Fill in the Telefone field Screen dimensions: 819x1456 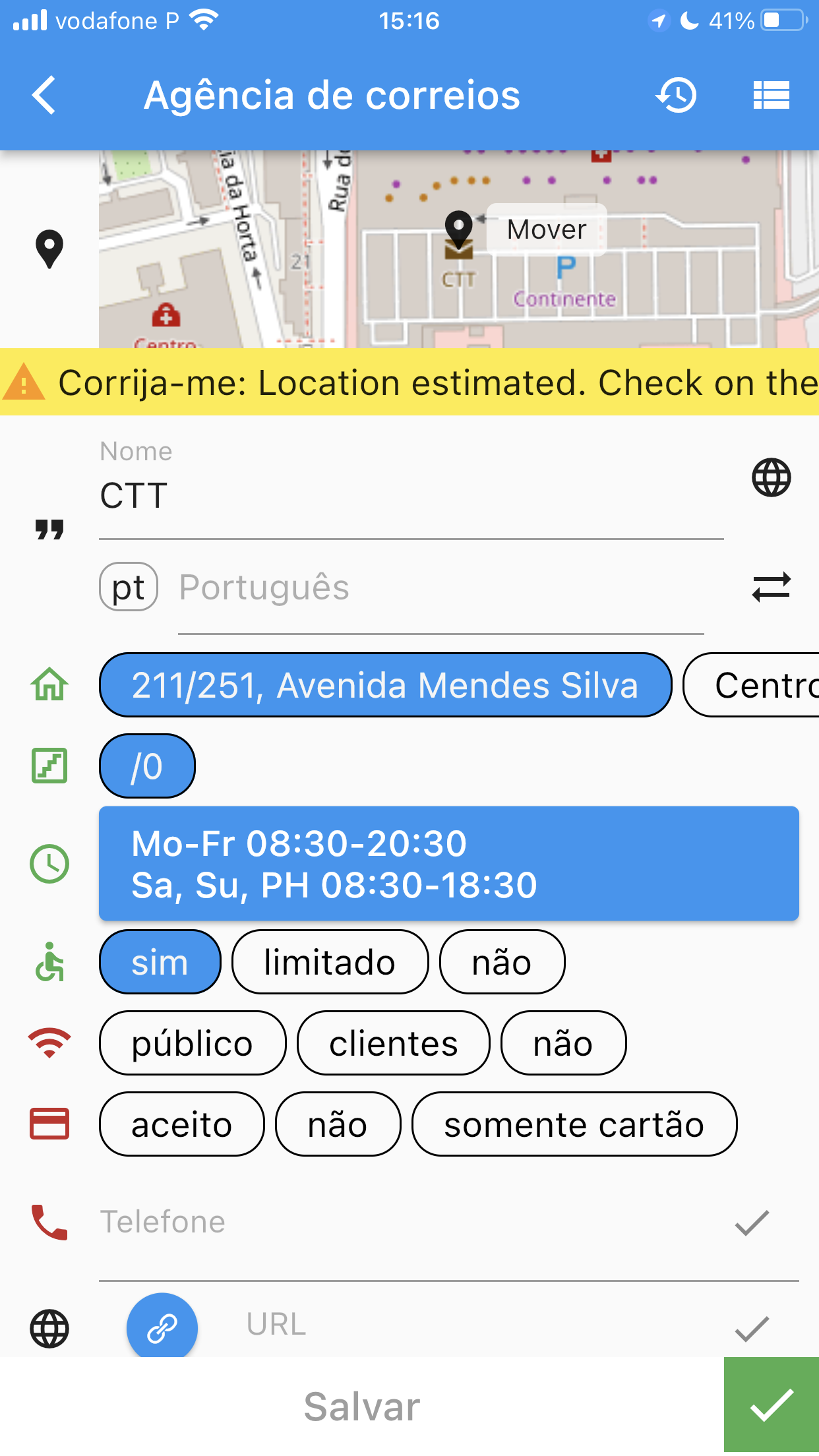click(409, 1222)
